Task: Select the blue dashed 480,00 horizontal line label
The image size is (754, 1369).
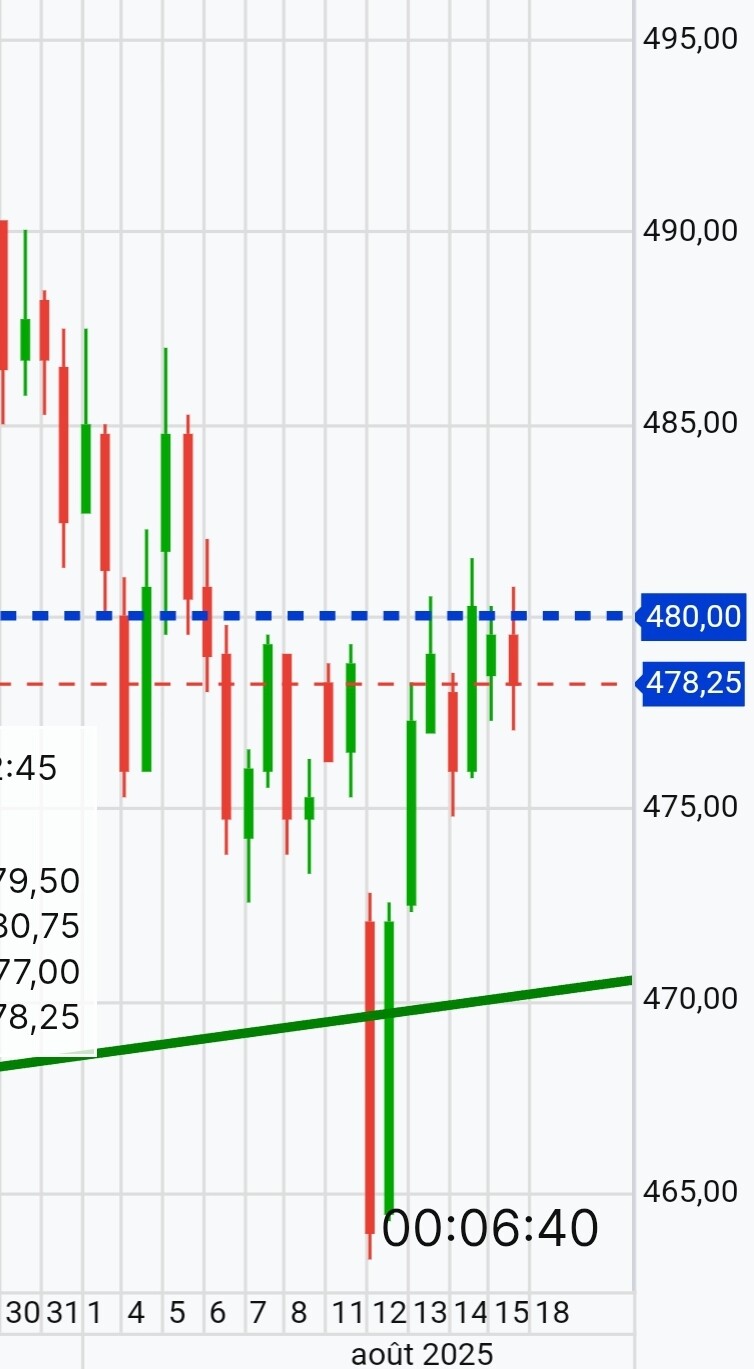Action: coord(694,616)
